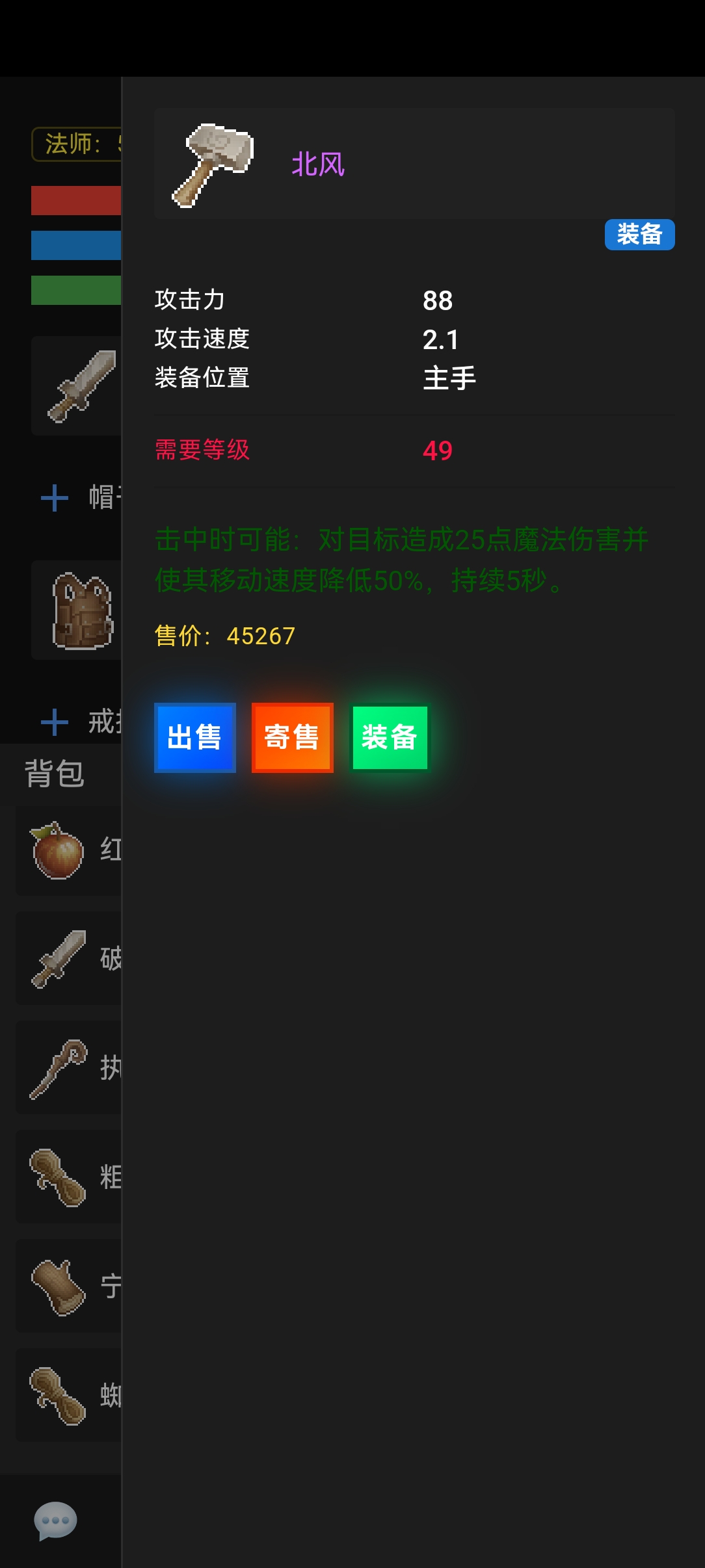The width and height of the screenshot is (705, 1568).
Task: Click the sale price 45267 text
Action: [225, 636]
